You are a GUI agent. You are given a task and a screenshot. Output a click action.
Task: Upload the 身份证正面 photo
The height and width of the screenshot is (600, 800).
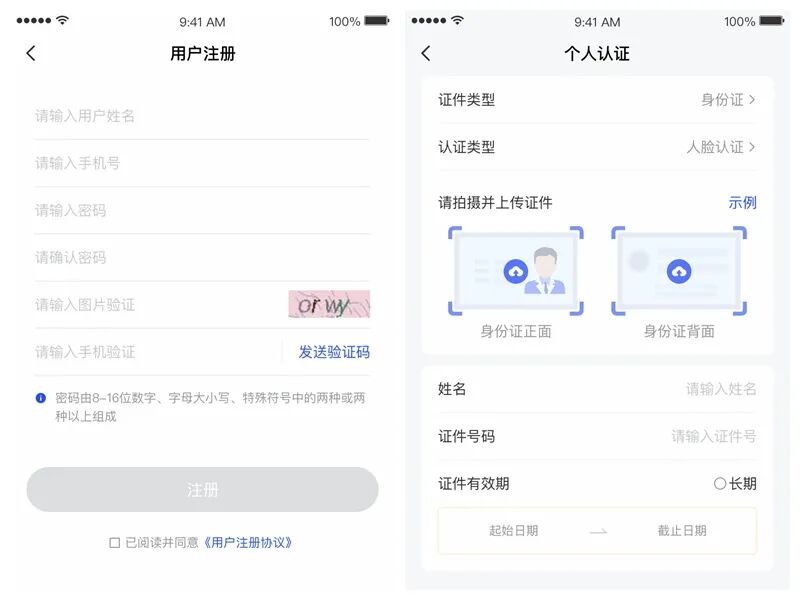(516, 271)
